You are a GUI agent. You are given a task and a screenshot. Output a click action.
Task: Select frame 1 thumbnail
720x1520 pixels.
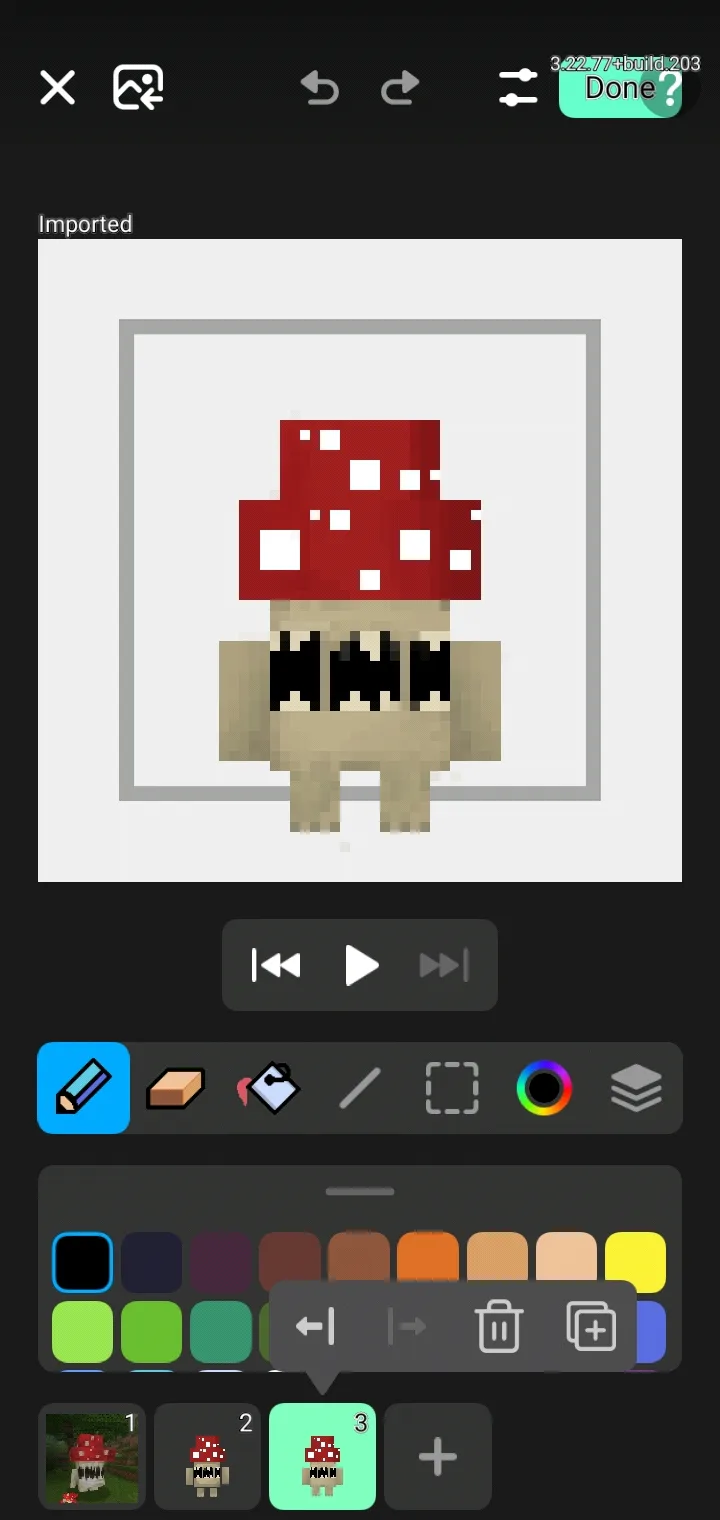click(92, 1456)
